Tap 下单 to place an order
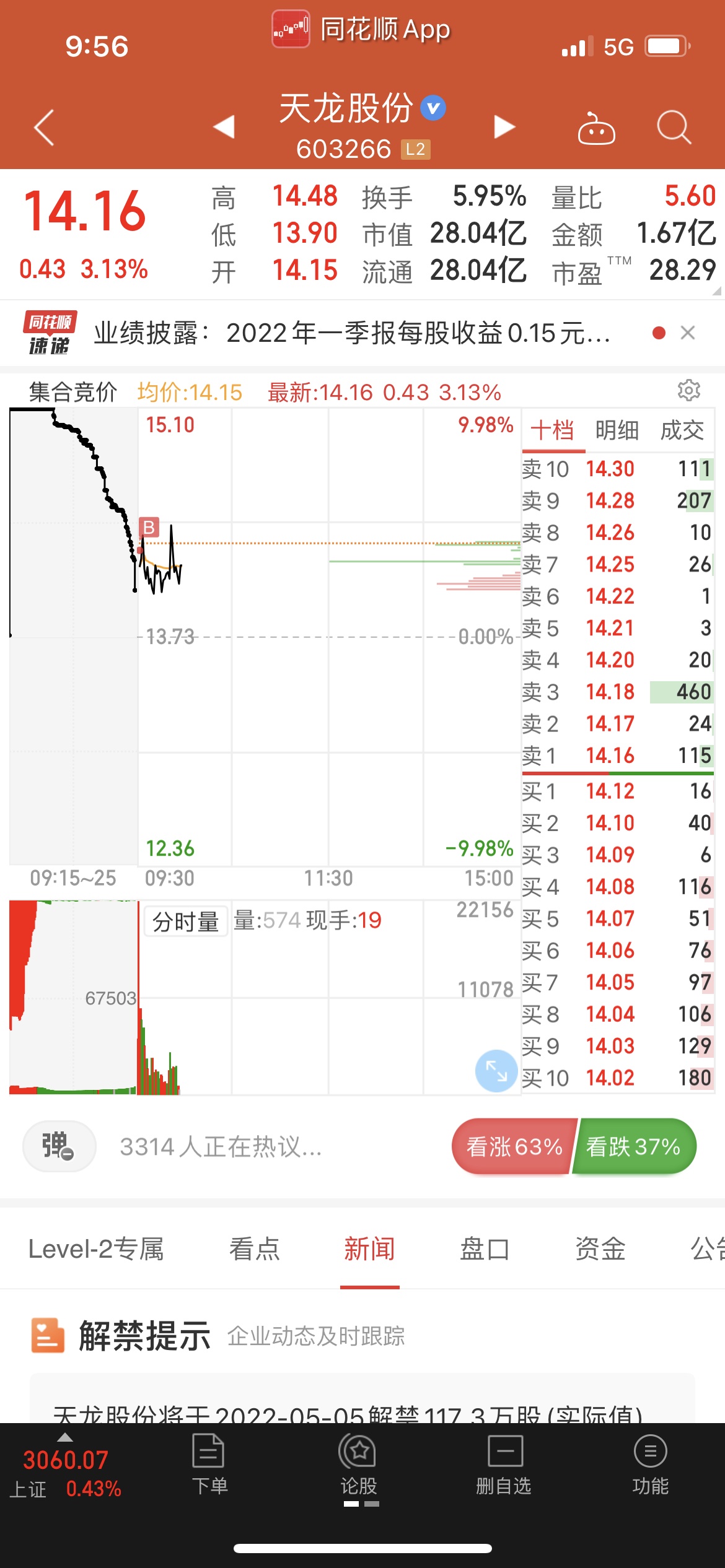The image size is (725, 1568). [209, 1465]
